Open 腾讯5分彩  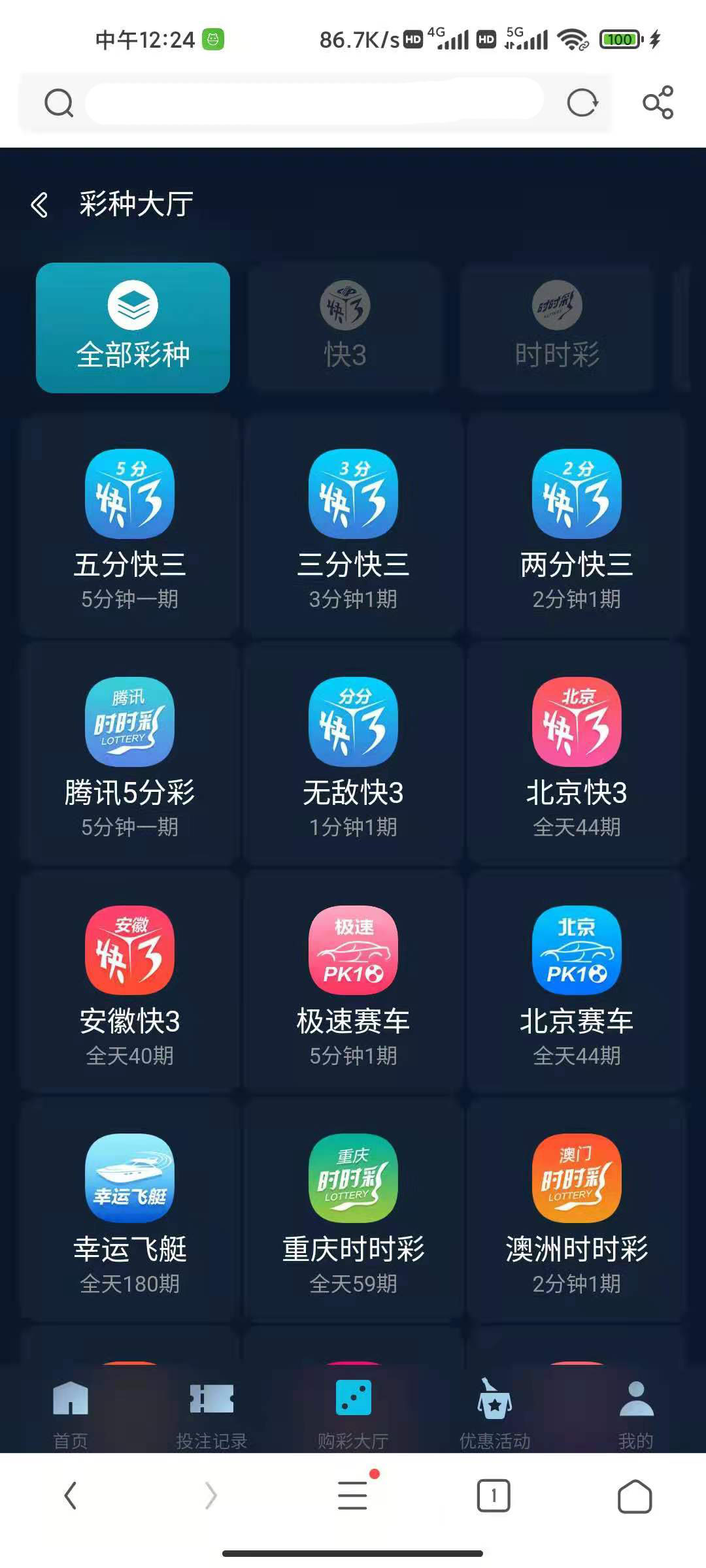(x=129, y=755)
